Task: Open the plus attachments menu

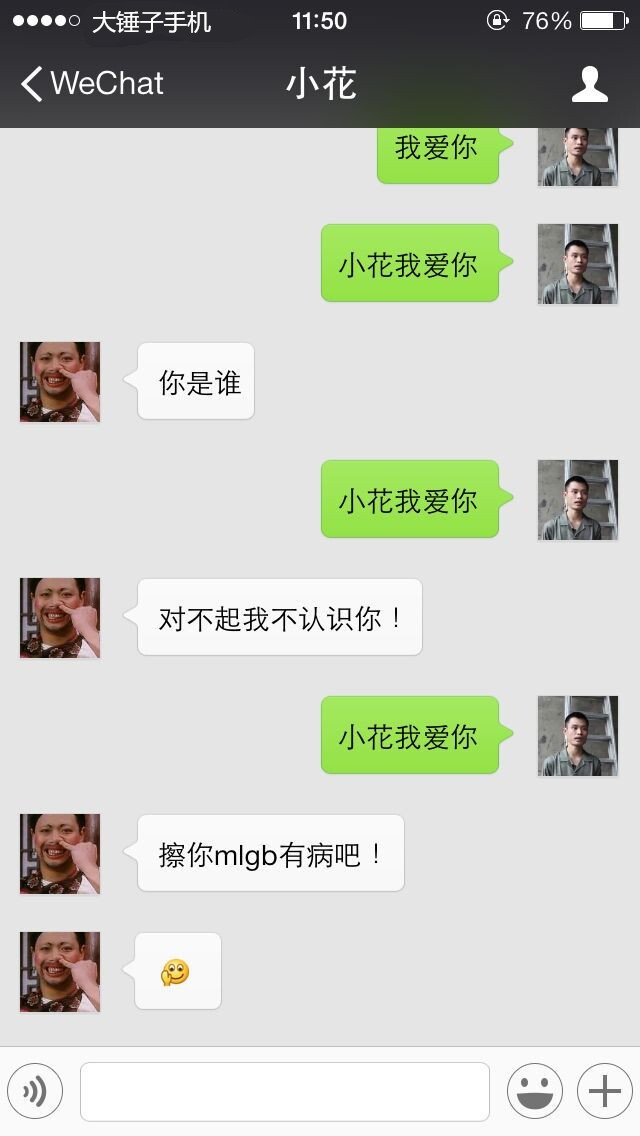Action: [604, 1091]
